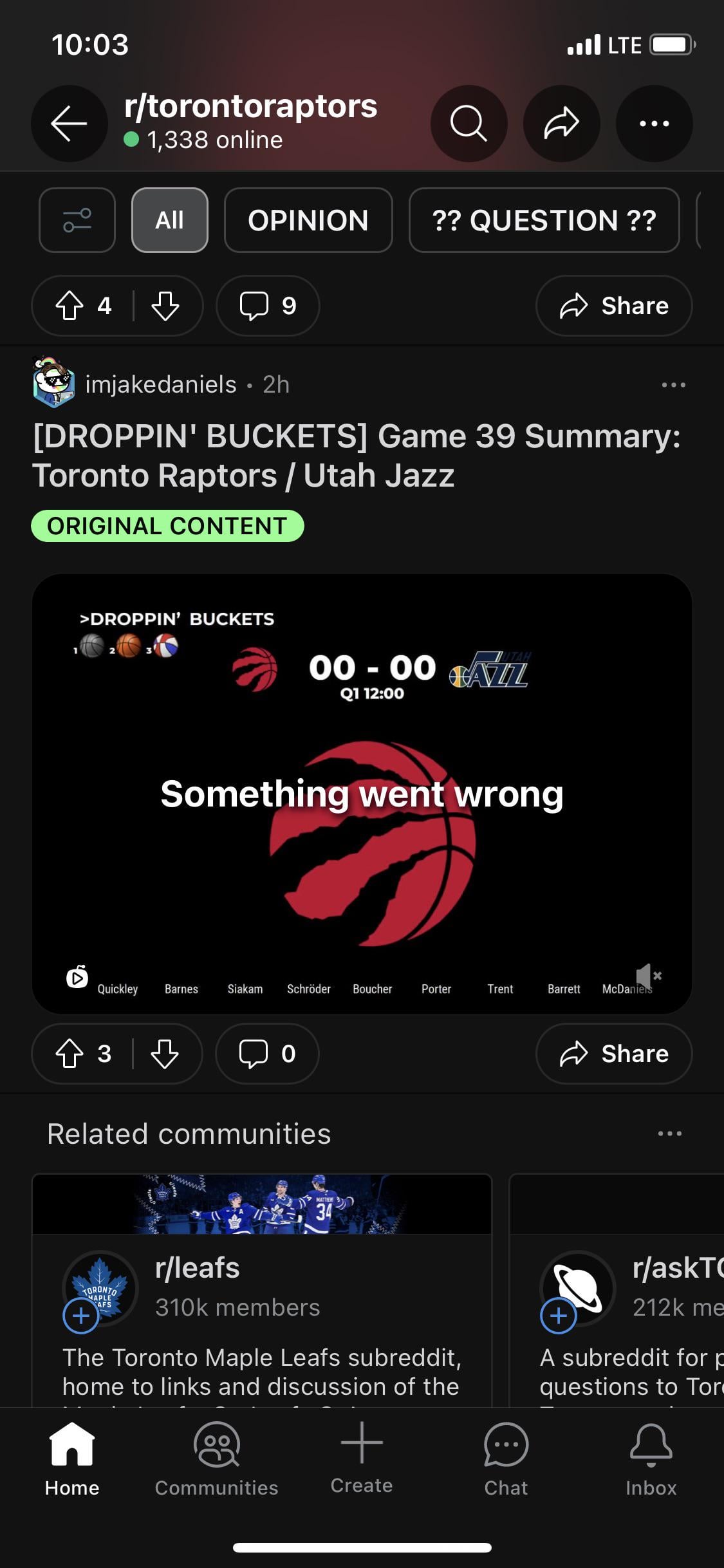Search within r/torontoraptors
The width and height of the screenshot is (724, 1568).
coord(469,123)
